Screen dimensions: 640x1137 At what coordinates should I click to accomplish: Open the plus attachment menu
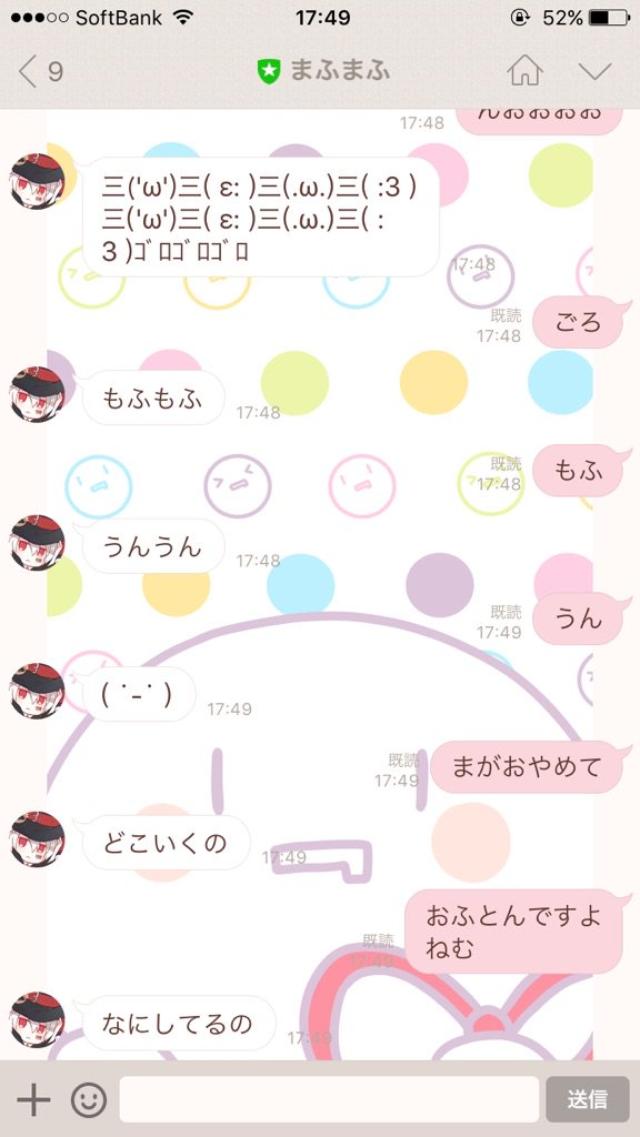[33, 1100]
